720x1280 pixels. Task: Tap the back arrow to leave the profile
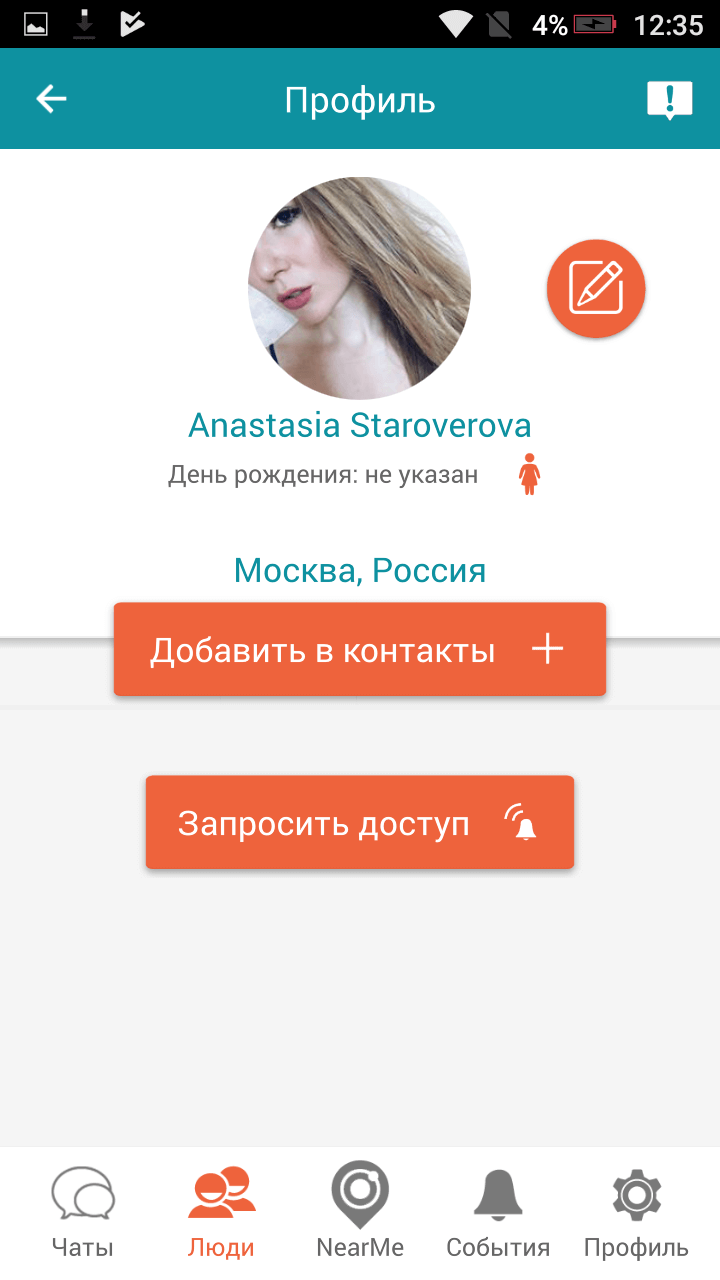point(50,98)
